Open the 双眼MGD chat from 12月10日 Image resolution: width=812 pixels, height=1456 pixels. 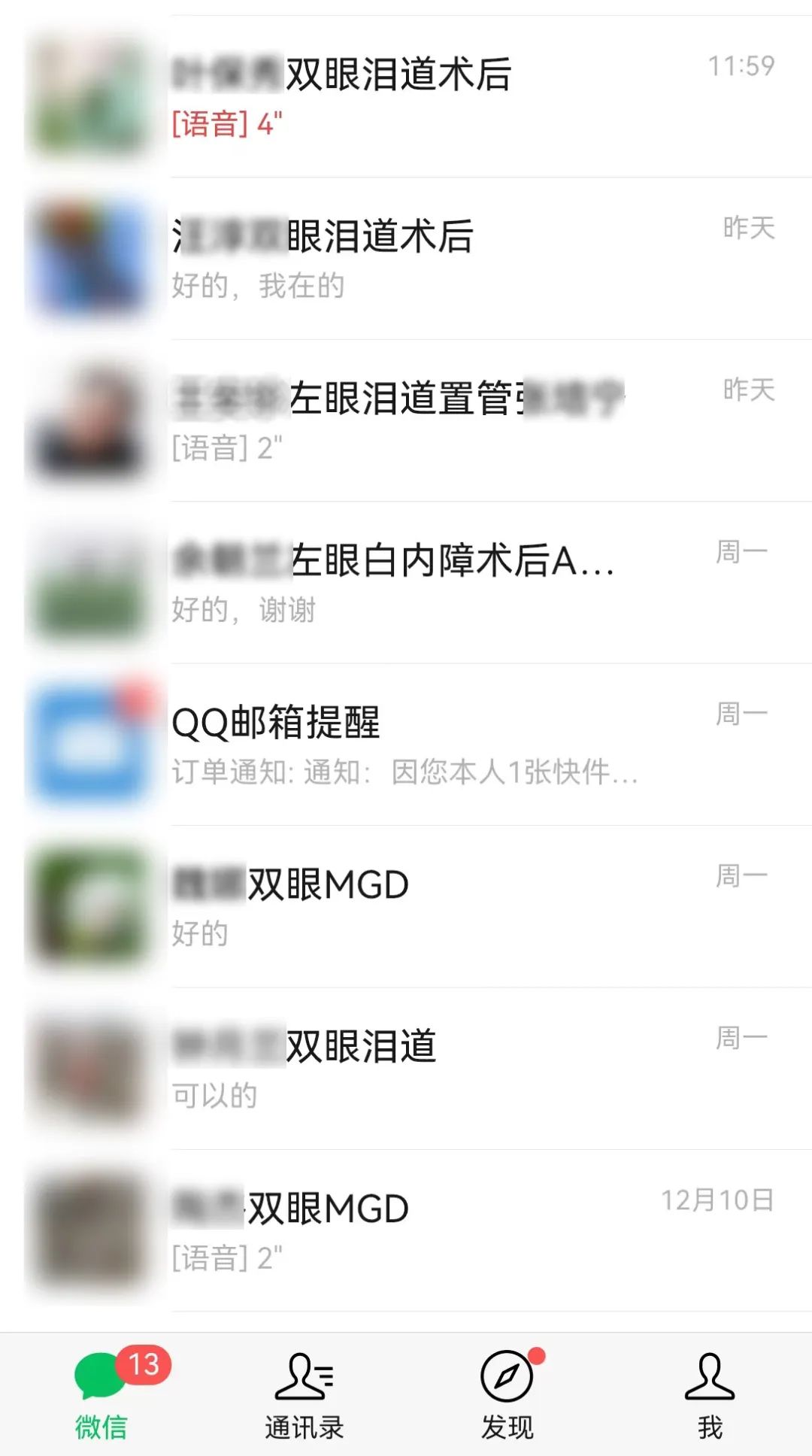[x=406, y=1231]
